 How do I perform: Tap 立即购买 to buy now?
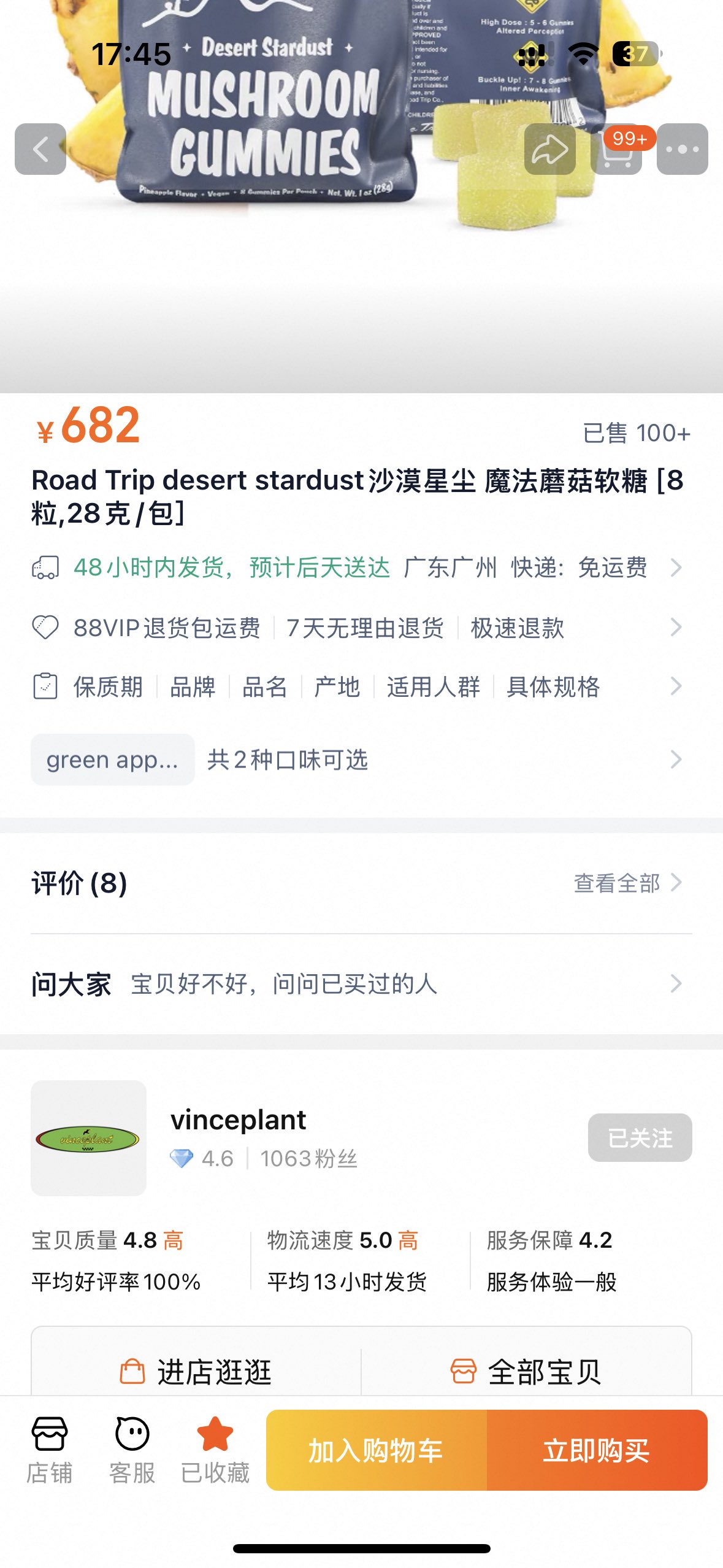coord(597,1450)
